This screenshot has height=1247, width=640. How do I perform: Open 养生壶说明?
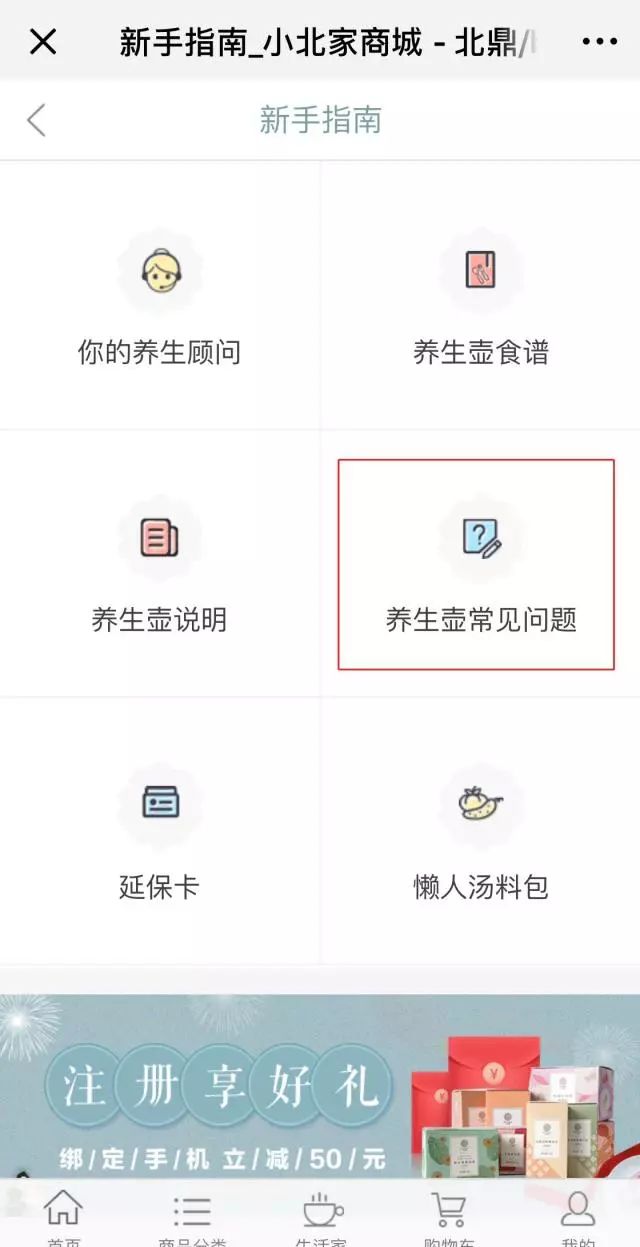coord(160,565)
